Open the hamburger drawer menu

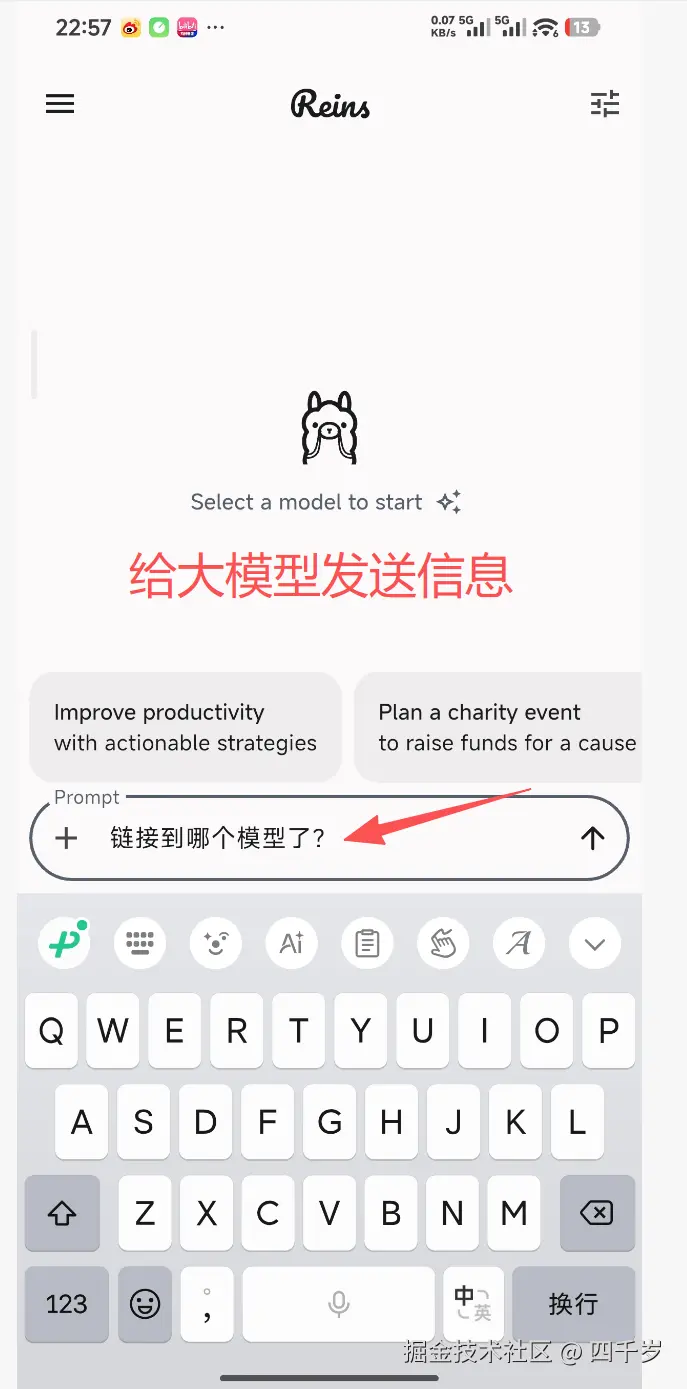60,104
